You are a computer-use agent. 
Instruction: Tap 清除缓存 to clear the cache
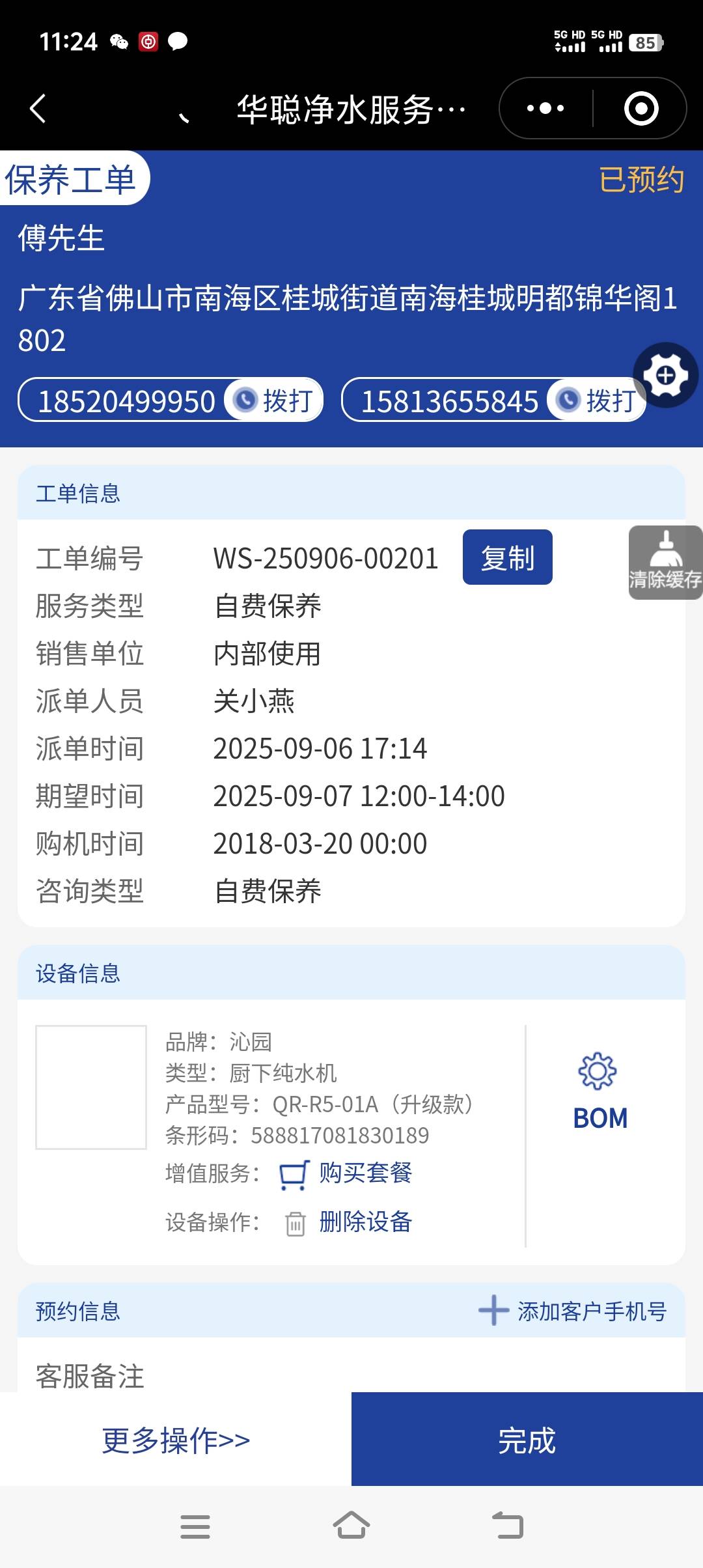(665, 563)
